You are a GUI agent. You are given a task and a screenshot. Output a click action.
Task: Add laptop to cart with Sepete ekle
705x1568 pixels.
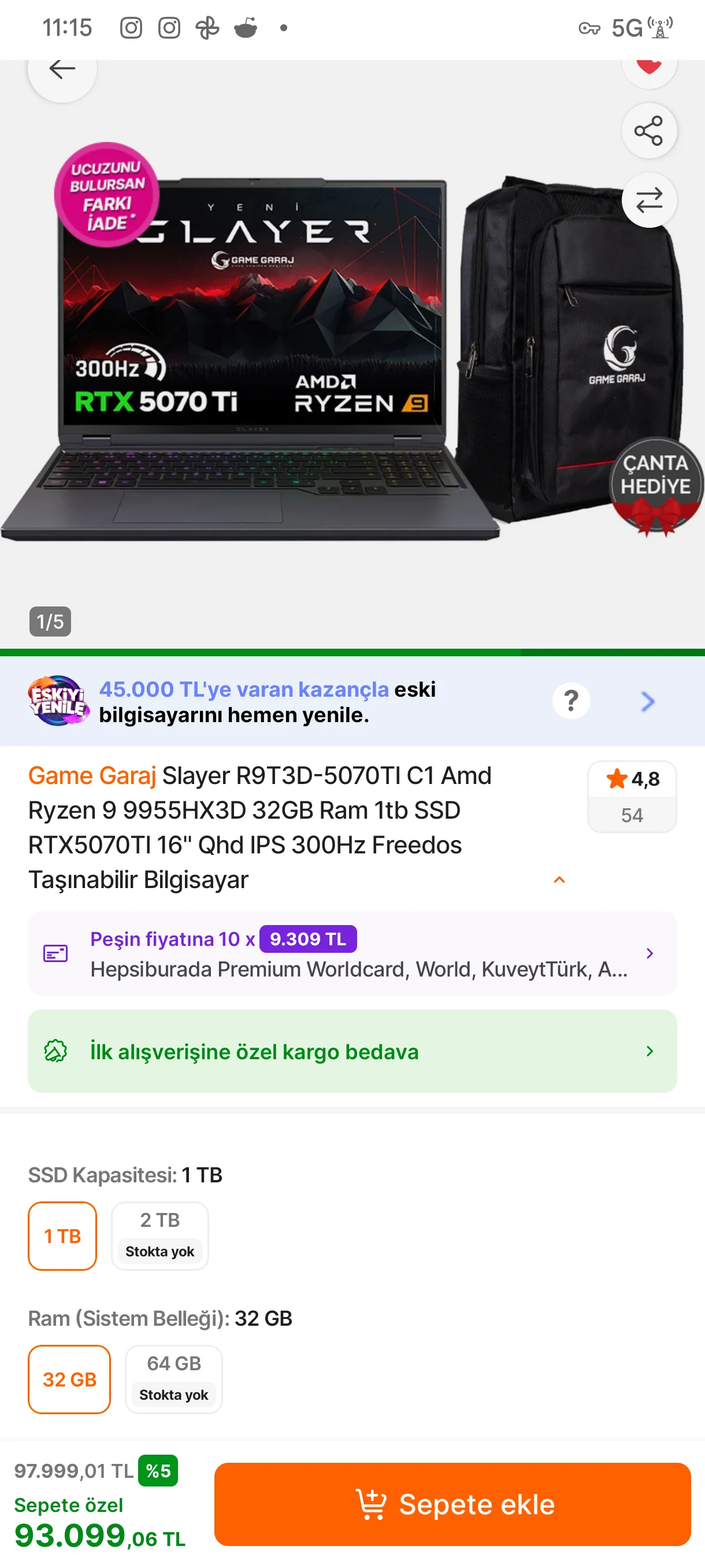pyautogui.click(x=452, y=1504)
